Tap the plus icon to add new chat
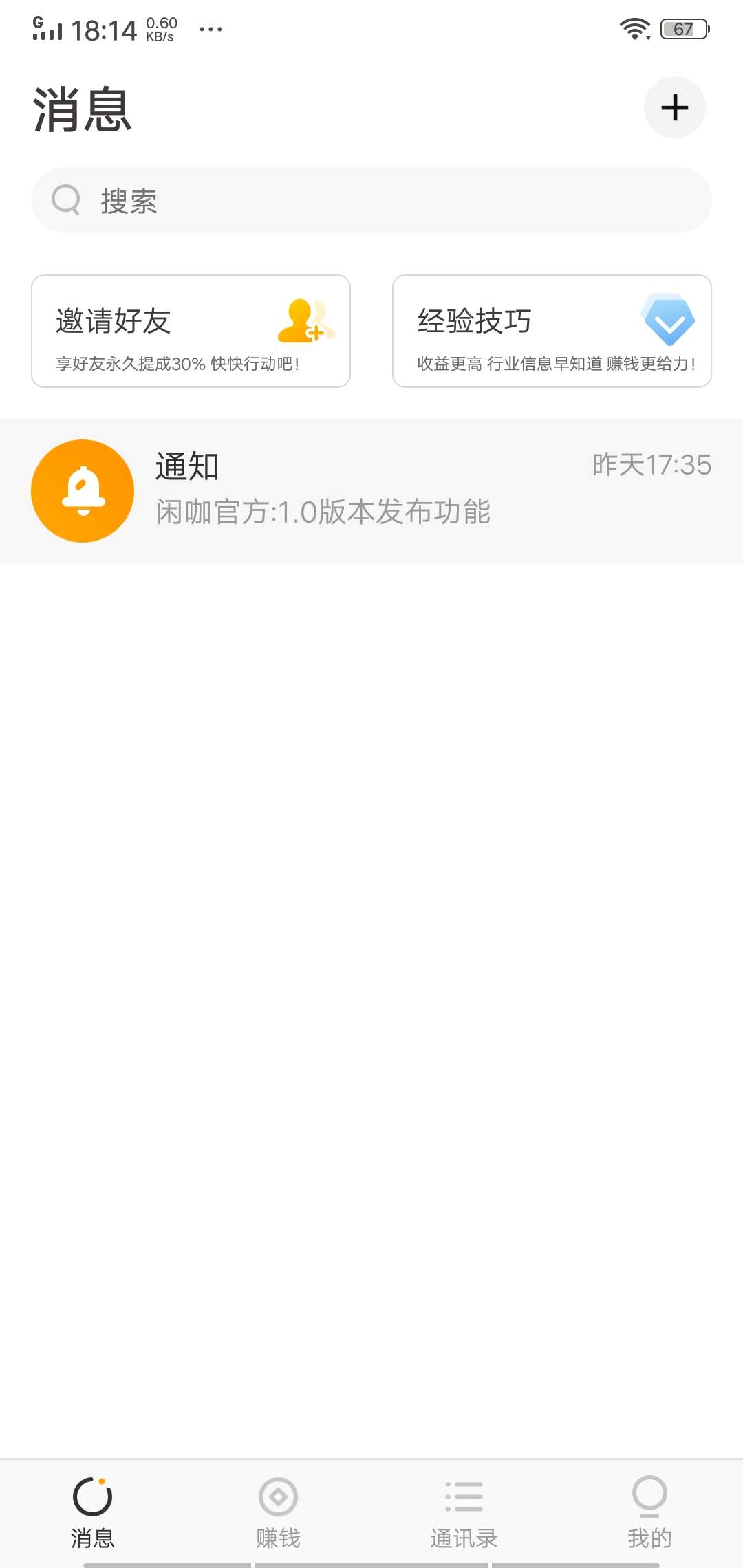 (674, 107)
